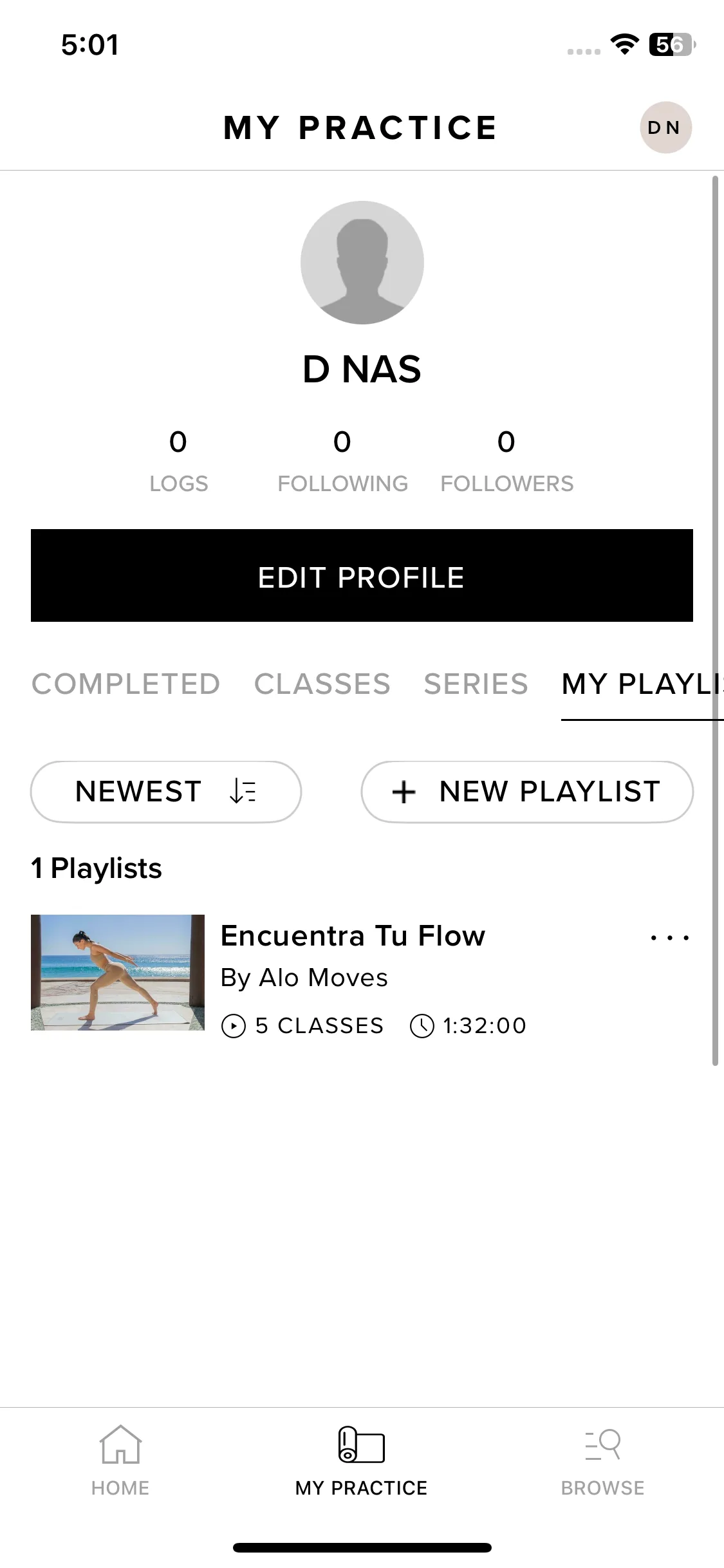Open the DN account avatar
Image resolution: width=724 pixels, height=1568 pixels.
point(665,127)
